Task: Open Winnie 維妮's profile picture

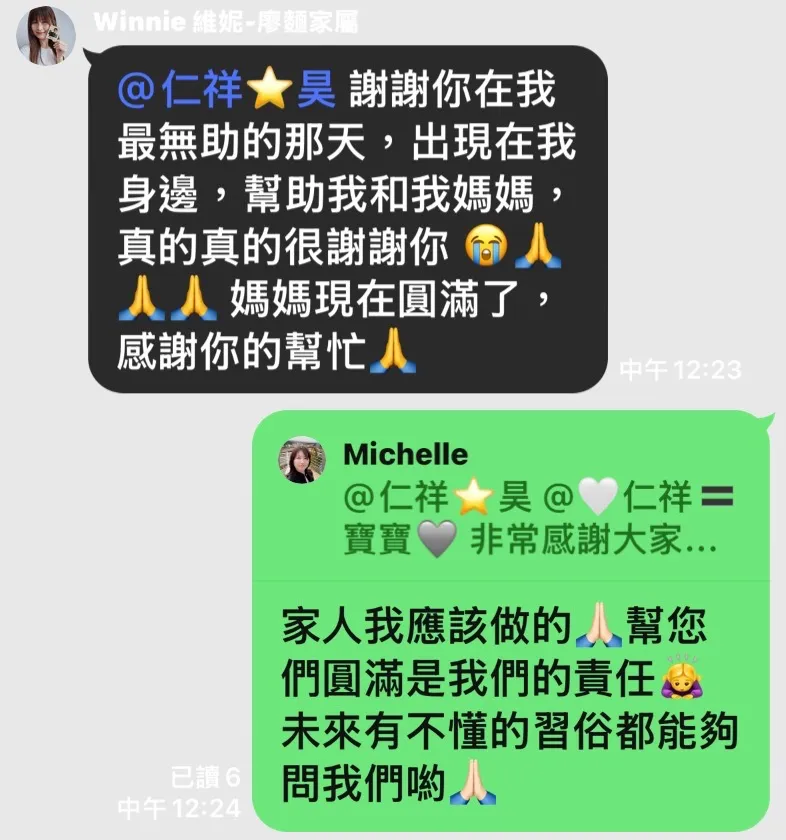Action: [x=45, y=34]
